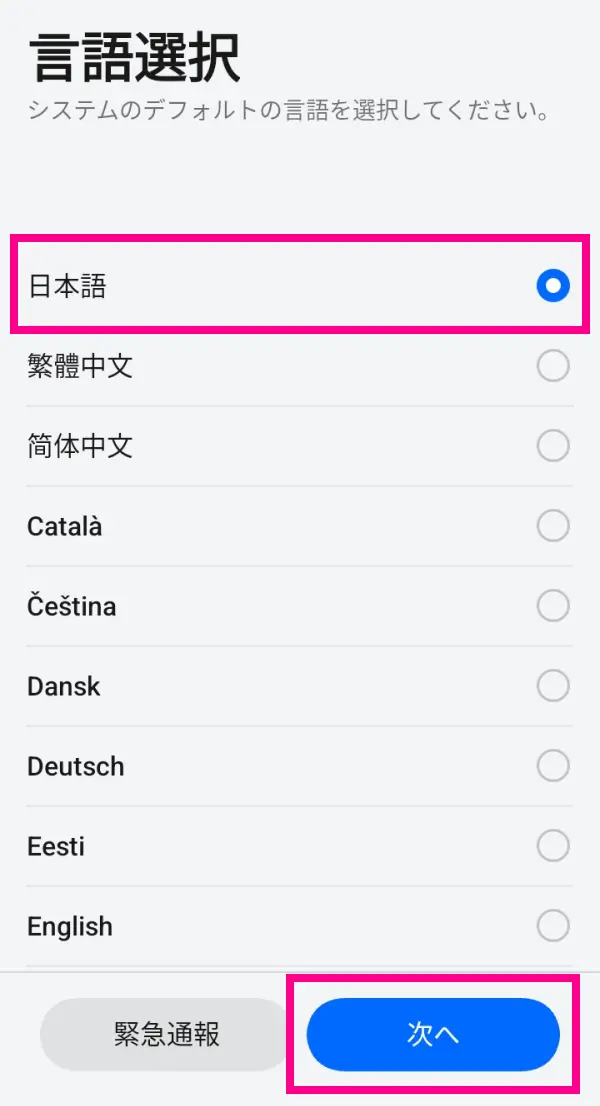
Task: Pick Català in the language list
Action: click(x=300, y=526)
